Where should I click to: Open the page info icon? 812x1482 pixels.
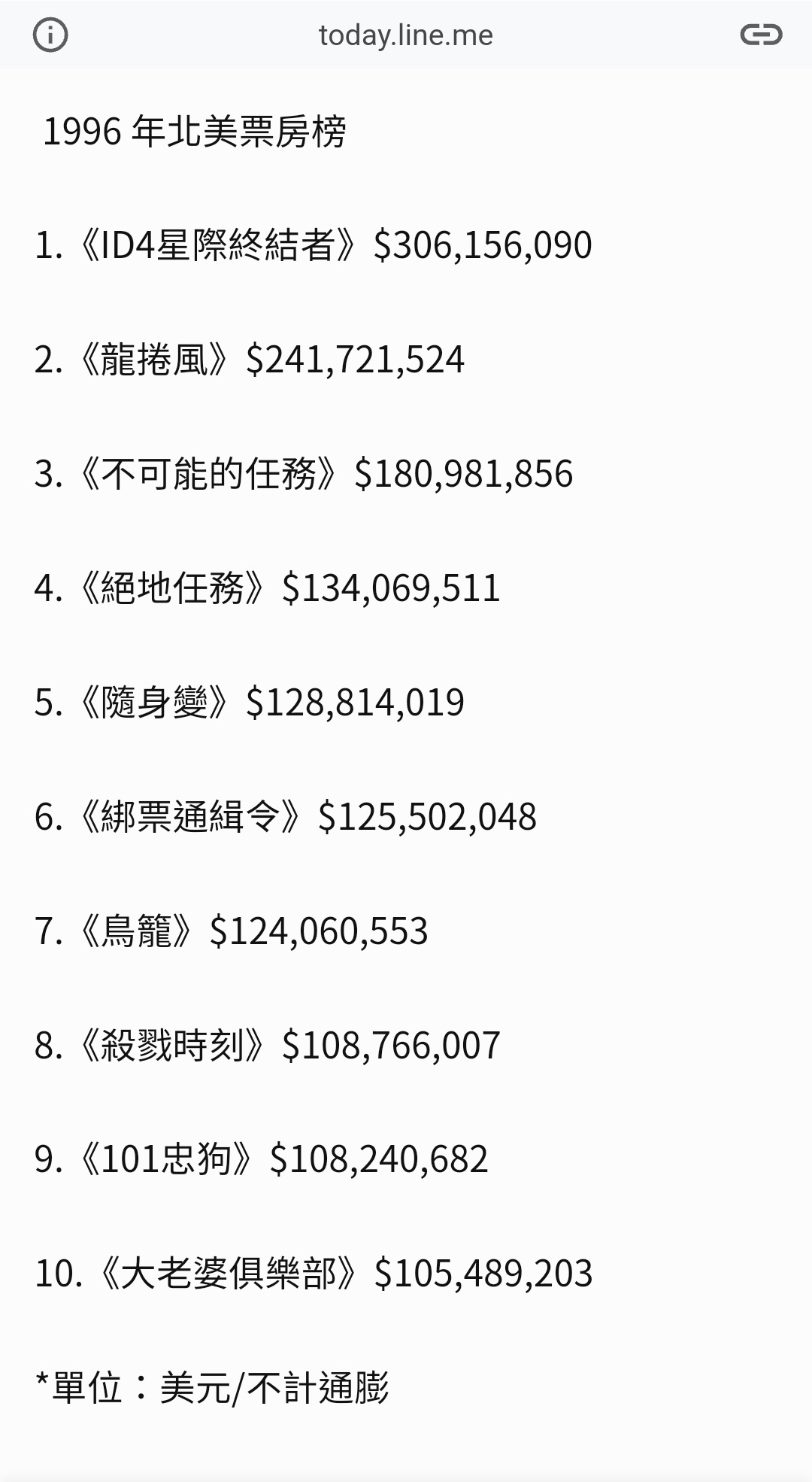point(50,35)
